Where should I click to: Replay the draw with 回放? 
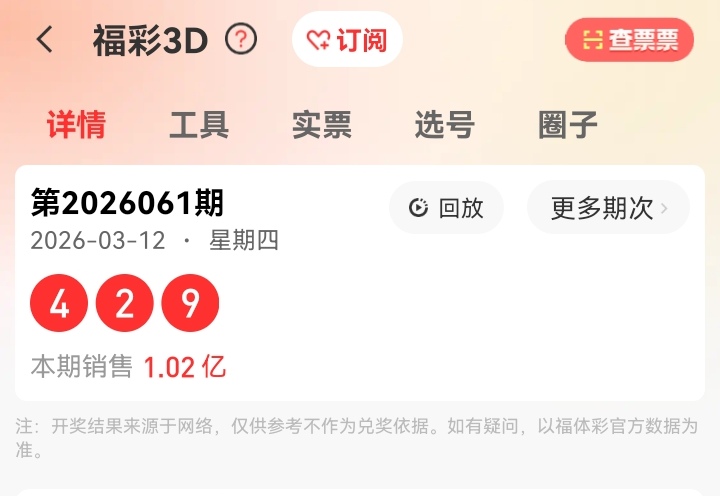[446, 208]
